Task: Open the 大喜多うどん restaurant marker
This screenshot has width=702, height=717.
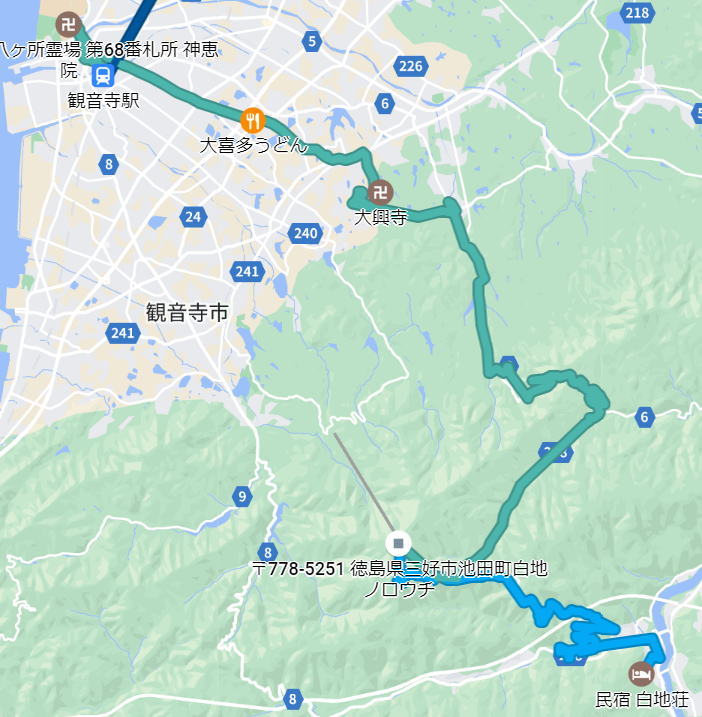Action: (x=251, y=120)
